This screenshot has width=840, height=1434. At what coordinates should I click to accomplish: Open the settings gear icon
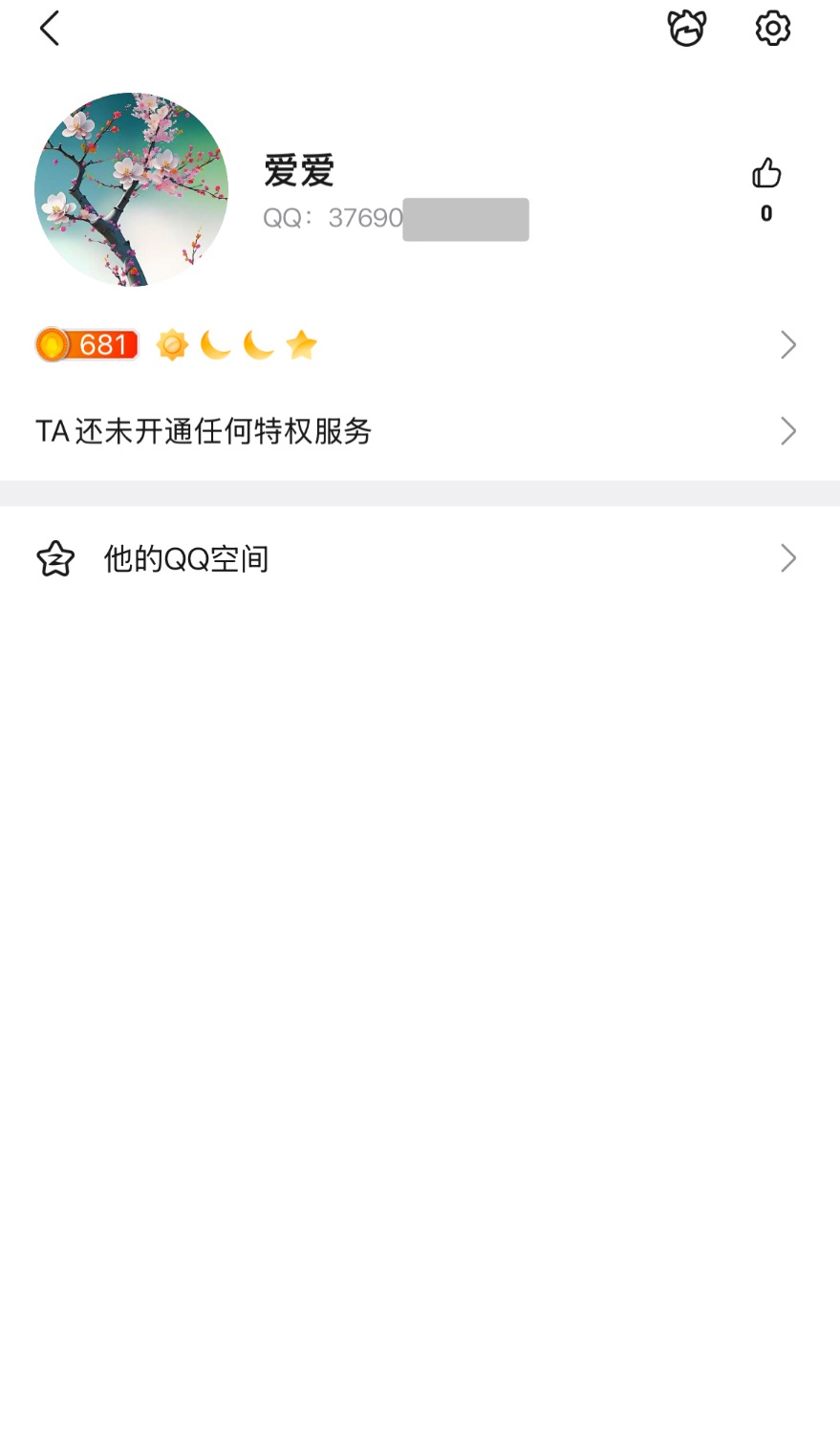[x=772, y=29]
